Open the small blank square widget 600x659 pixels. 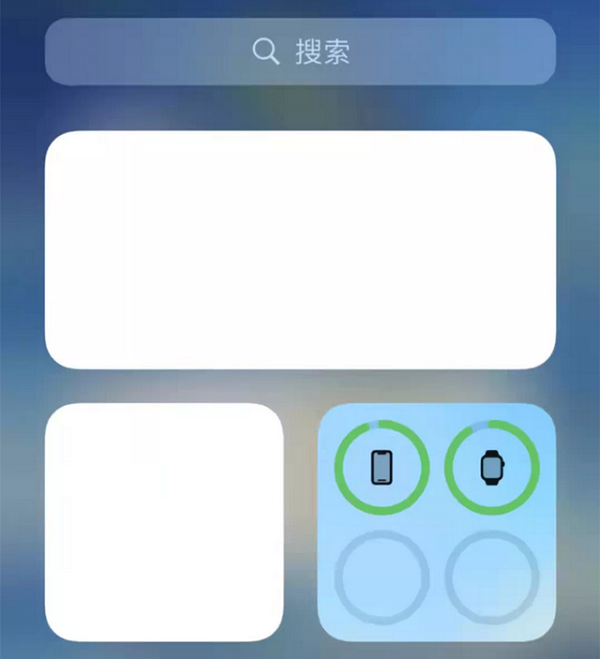pyautogui.click(x=164, y=522)
